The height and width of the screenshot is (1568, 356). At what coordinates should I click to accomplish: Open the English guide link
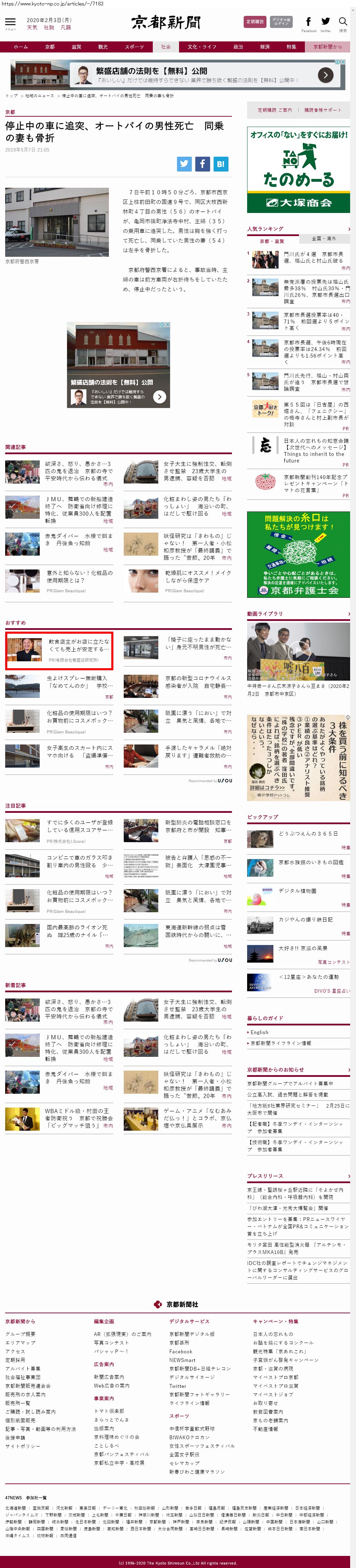tap(259, 1032)
